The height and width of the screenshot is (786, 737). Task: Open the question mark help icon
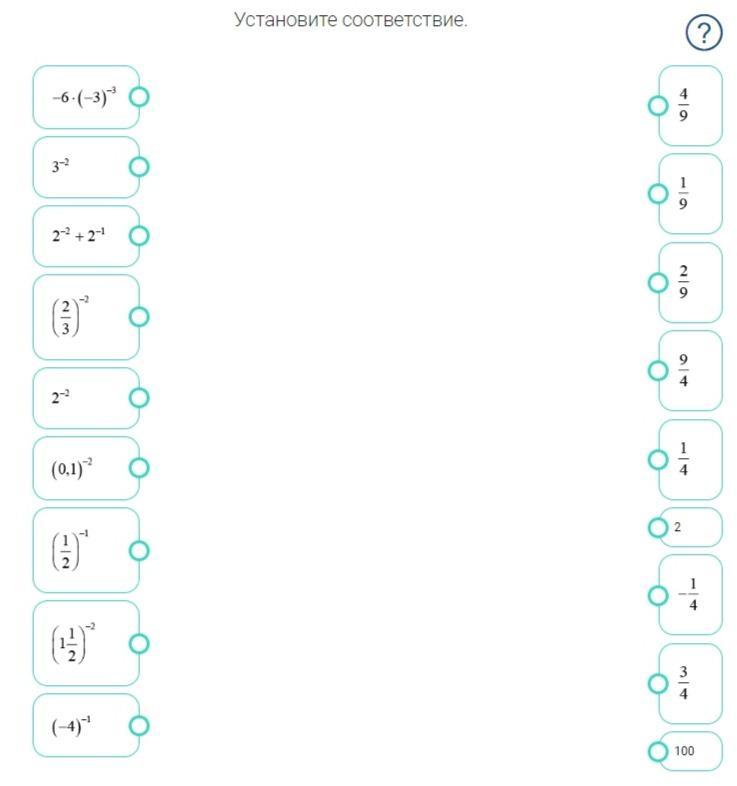click(704, 34)
